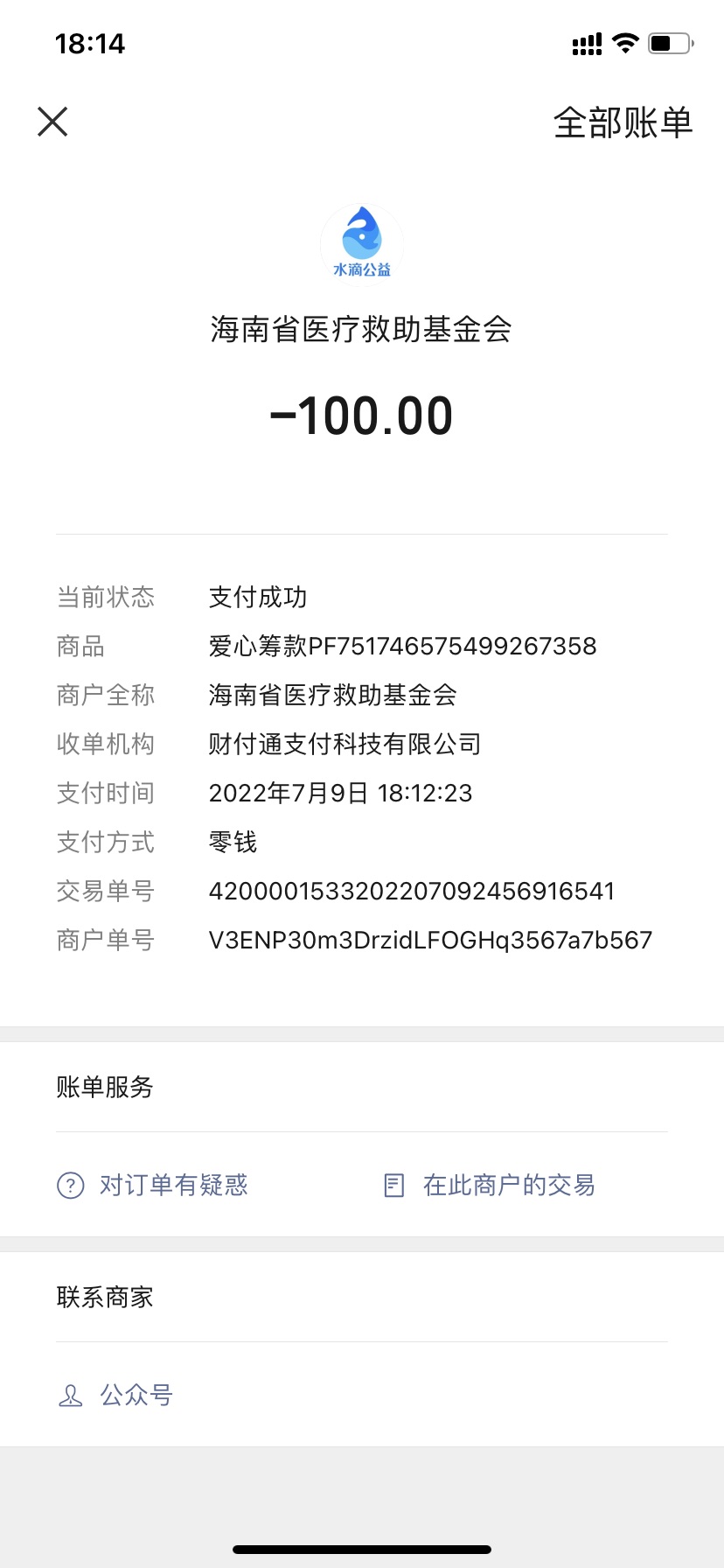
Task: Open 全部账单 all bills
Action: click(x=623, y=122)
